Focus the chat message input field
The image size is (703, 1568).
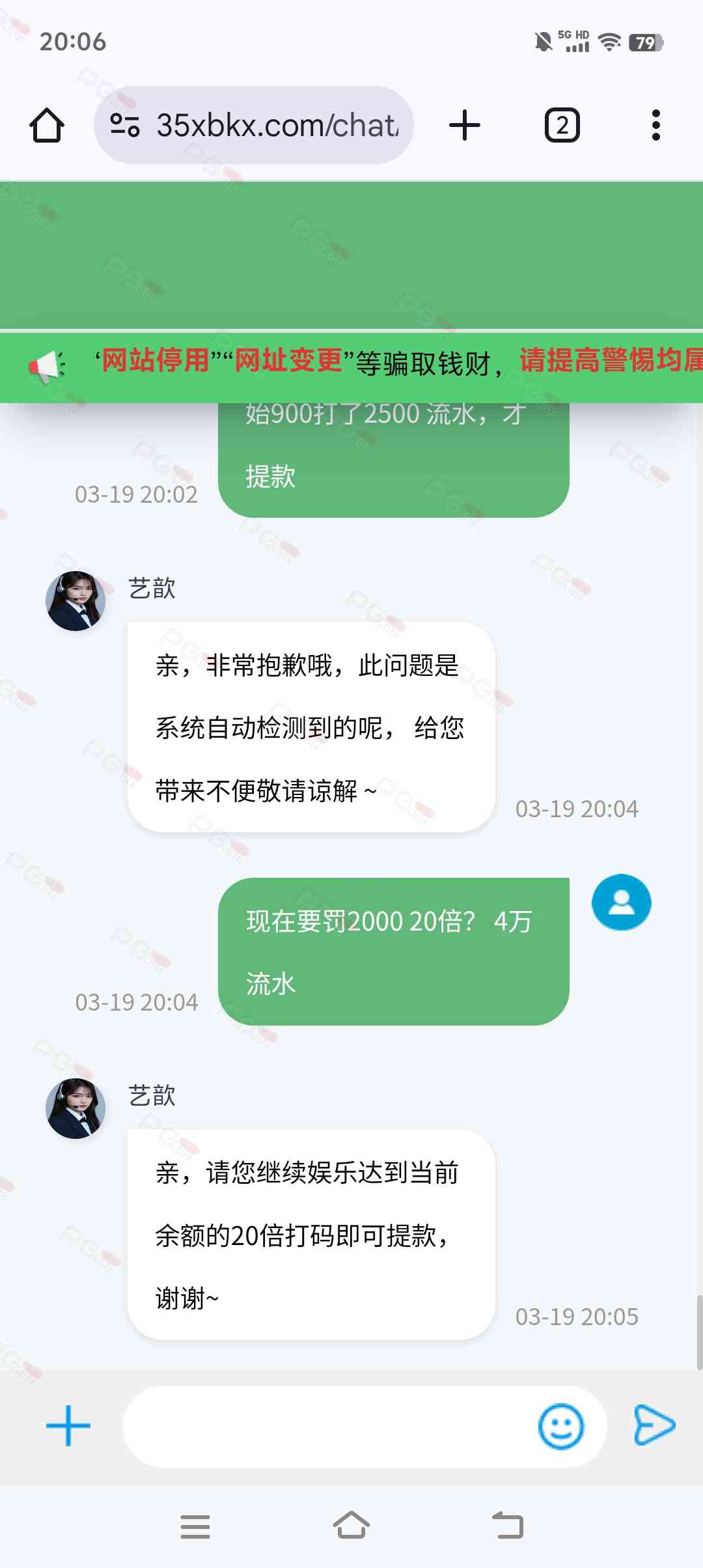325,1426
